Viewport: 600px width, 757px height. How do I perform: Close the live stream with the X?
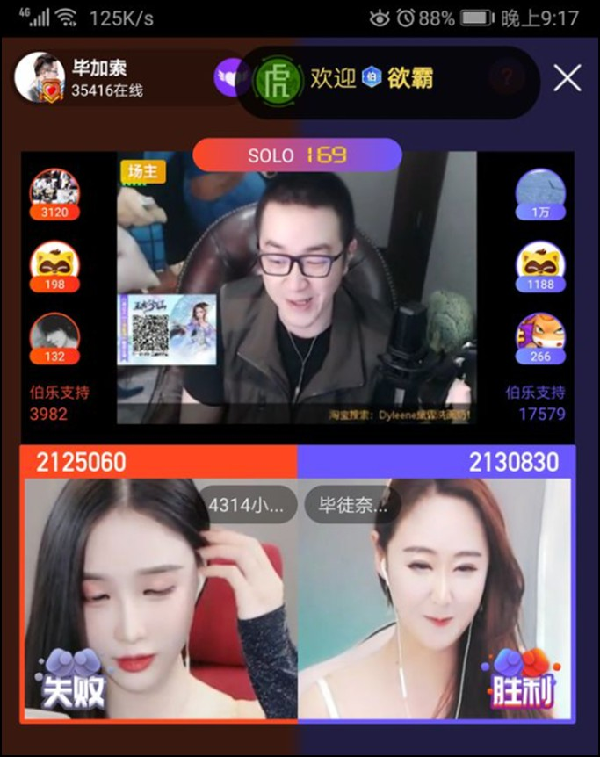pos(567,78)
